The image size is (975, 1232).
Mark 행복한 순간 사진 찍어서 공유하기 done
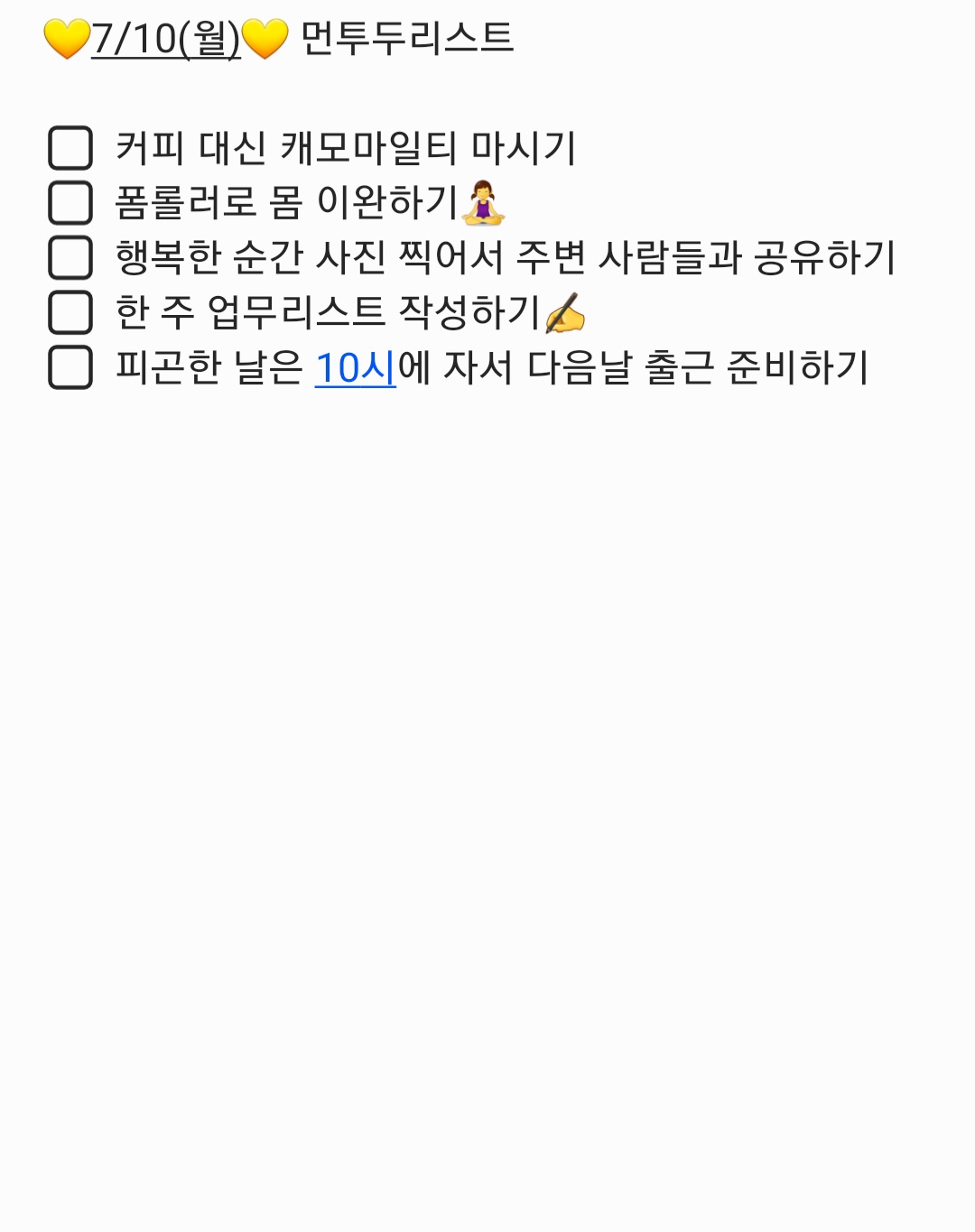tap(70, 257)
